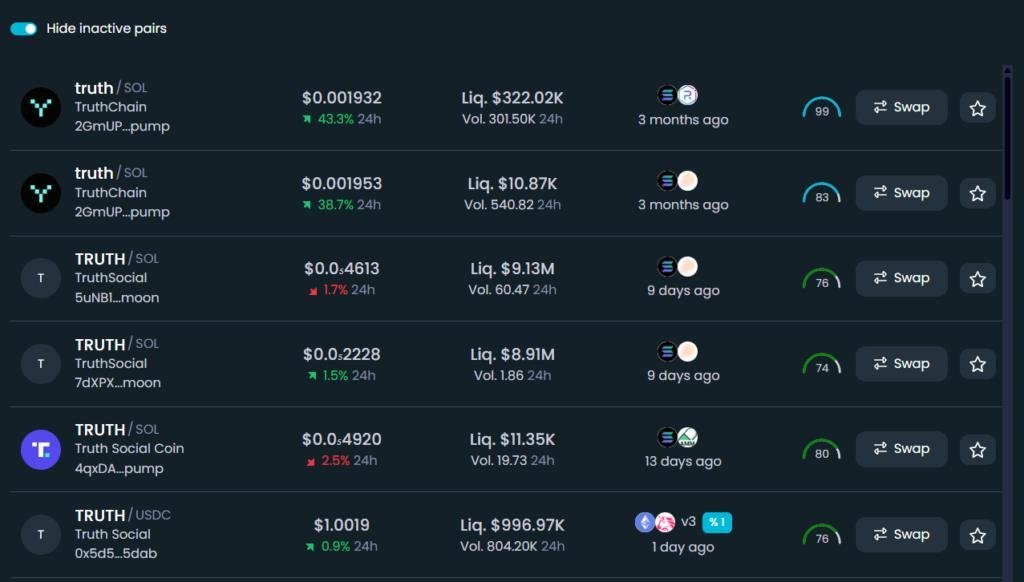This screenshot has height=582, width=1024.
Task: Swap the TruthSocial 7dXPX...moon pair
Action: pos(901,364)
